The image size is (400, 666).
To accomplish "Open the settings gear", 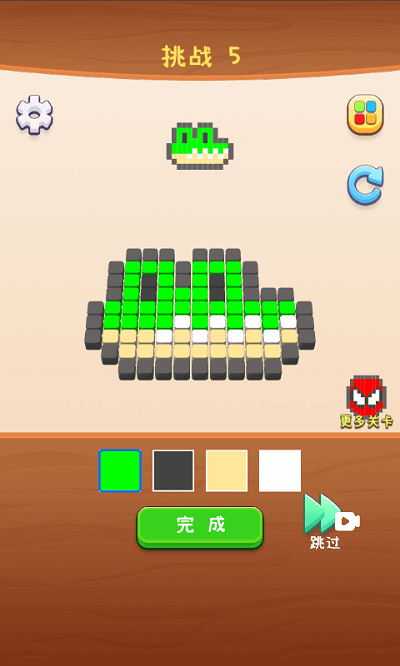I will tap(35, 115).
